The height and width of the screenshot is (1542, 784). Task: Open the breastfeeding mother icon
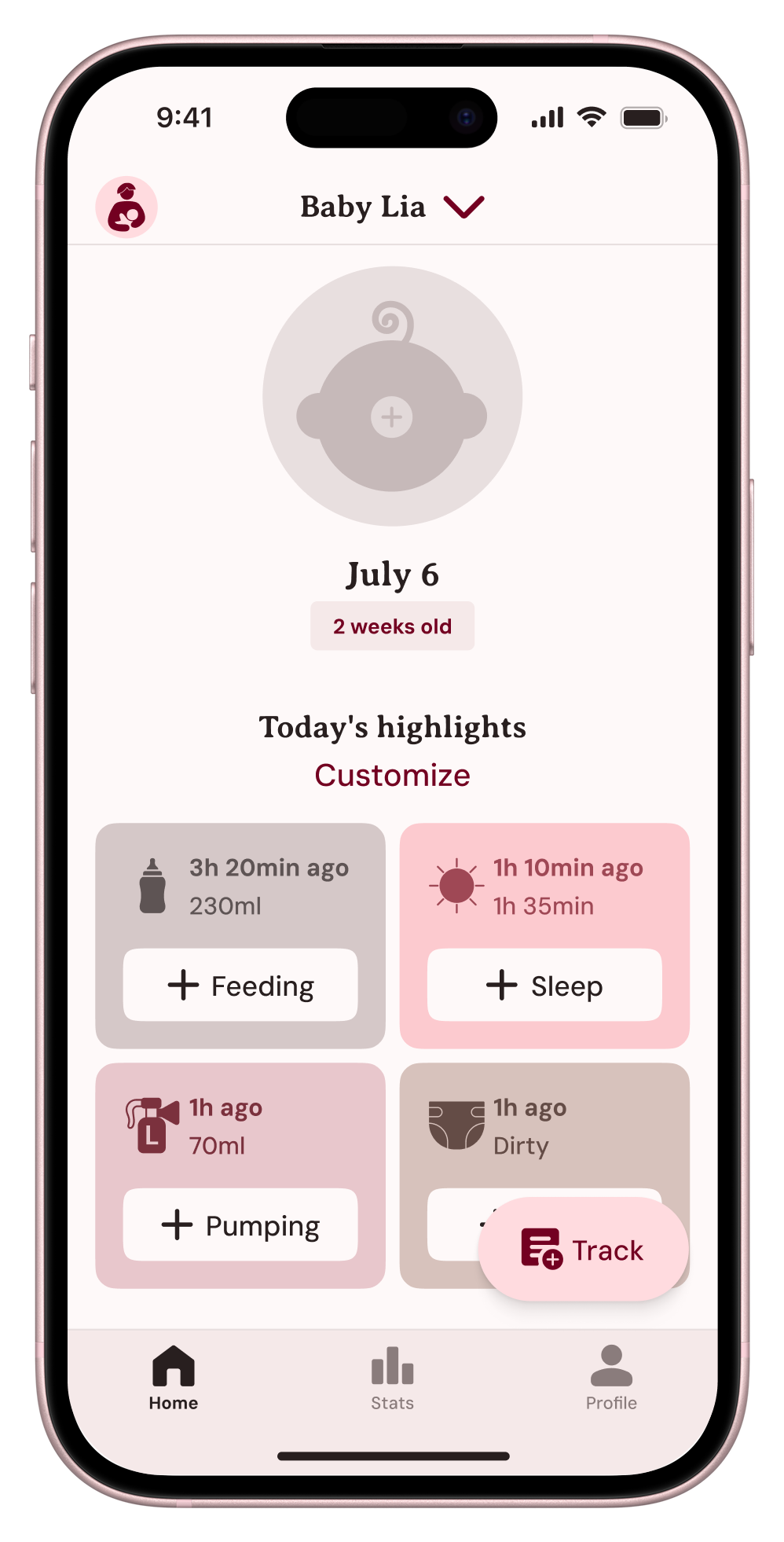tap(126, 207)
